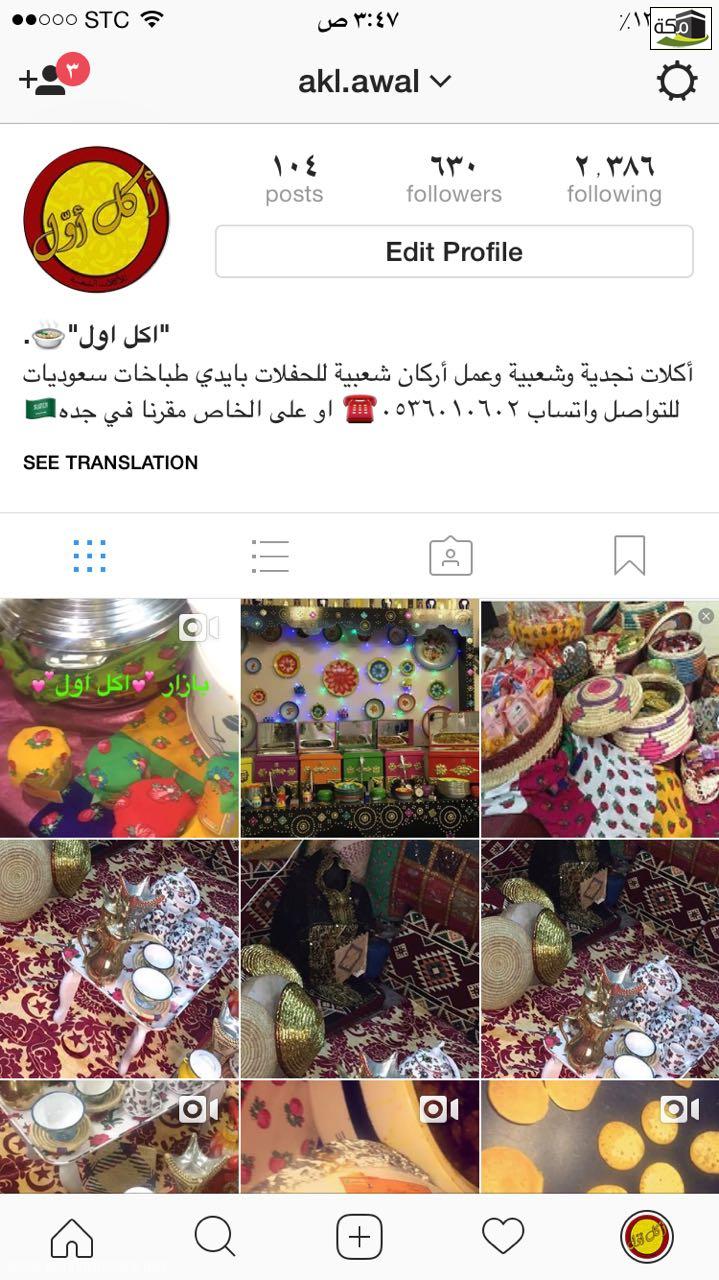The height and width of the screenshot is (1280, 719).
Task: Open the settings gear
Action: [x=677, y=81]
